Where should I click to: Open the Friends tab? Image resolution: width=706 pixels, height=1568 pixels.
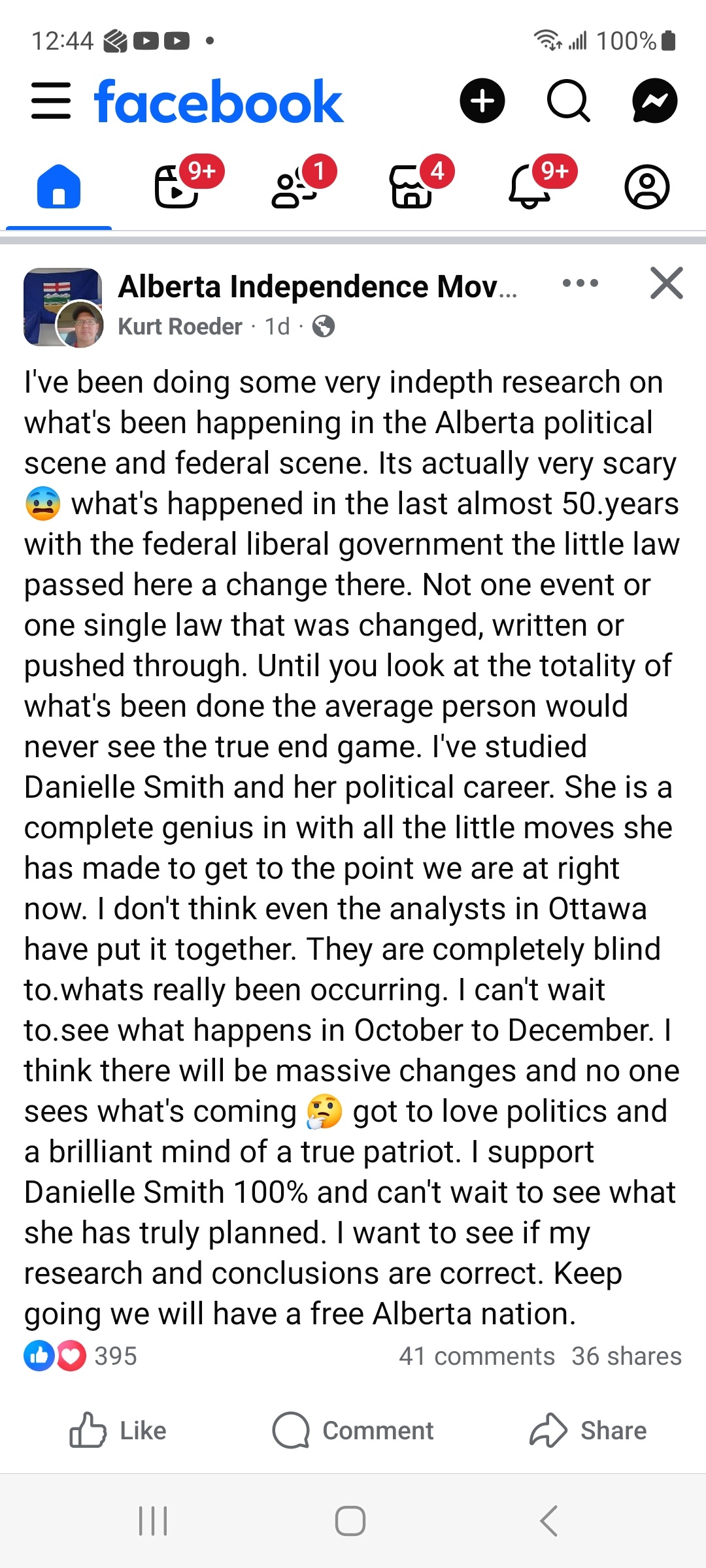point(294,188)
